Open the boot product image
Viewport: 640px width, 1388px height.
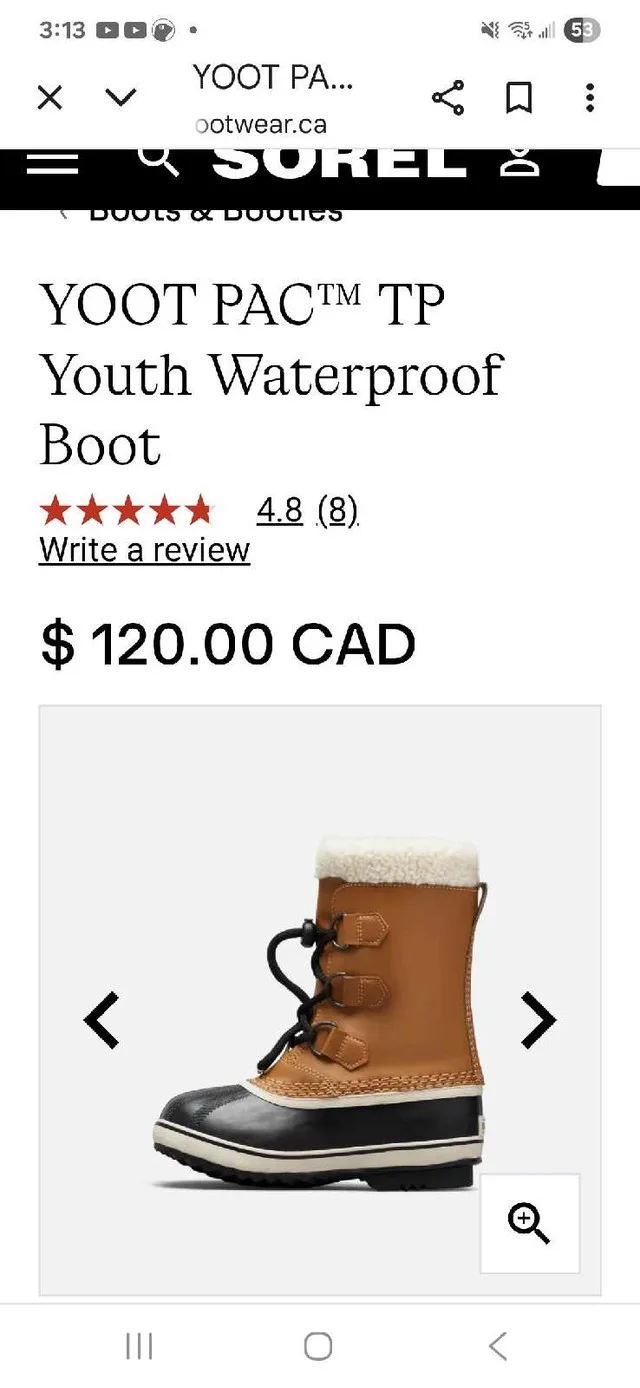click(x=320, y=1010)
